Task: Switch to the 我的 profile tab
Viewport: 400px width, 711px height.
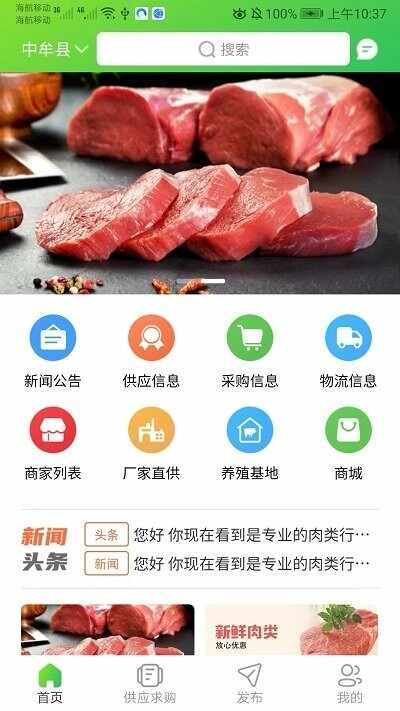Action: [350, 684]
